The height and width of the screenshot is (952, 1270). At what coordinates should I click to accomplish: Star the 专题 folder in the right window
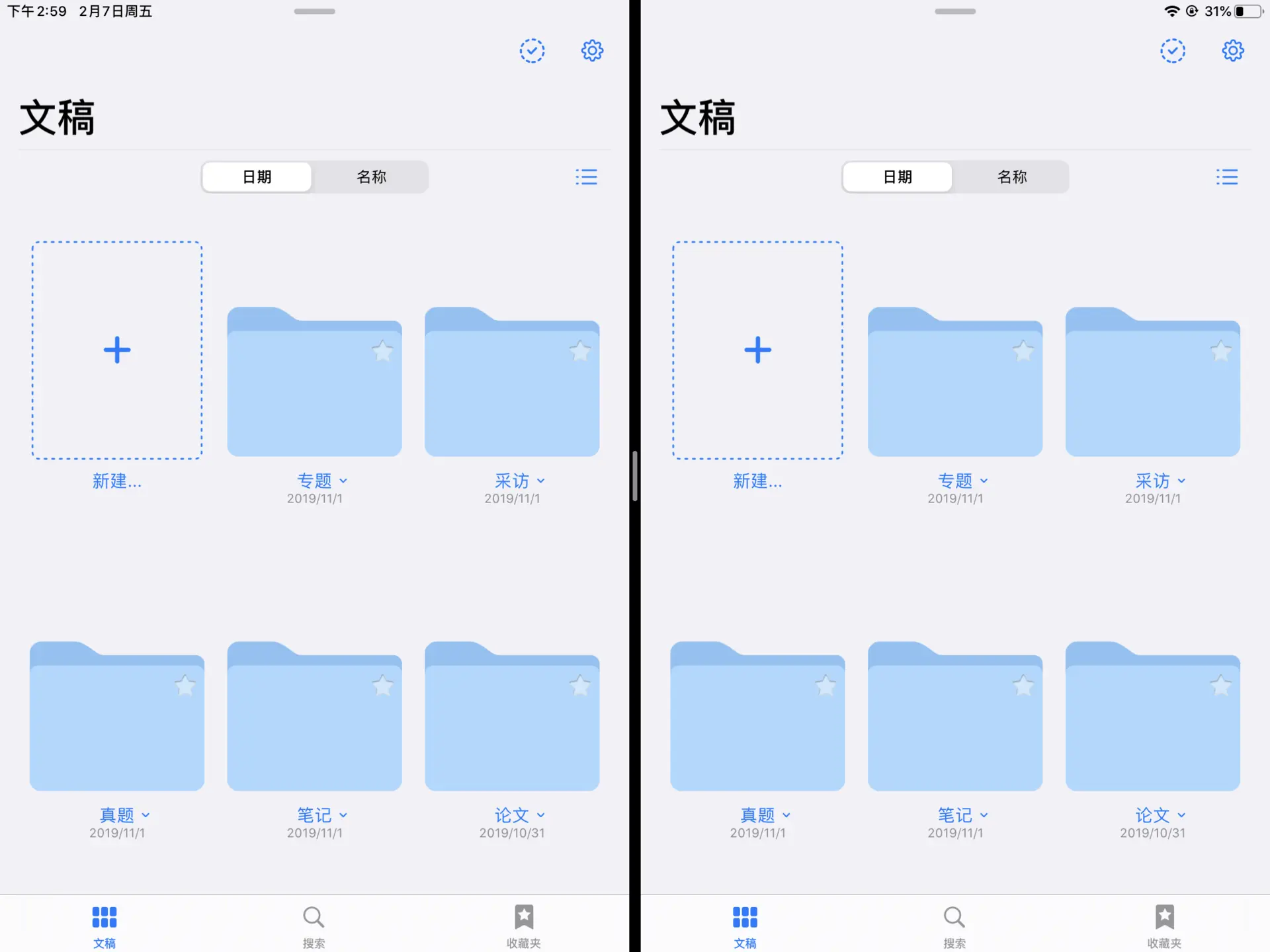1023,351
